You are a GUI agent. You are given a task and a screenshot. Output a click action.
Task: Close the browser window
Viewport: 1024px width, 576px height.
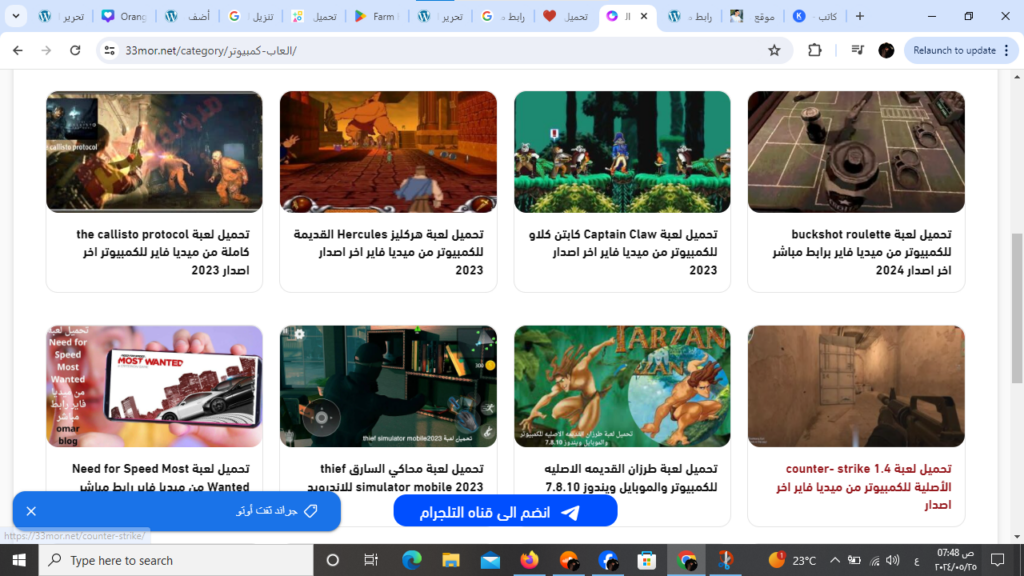(x=1004, y=16)
